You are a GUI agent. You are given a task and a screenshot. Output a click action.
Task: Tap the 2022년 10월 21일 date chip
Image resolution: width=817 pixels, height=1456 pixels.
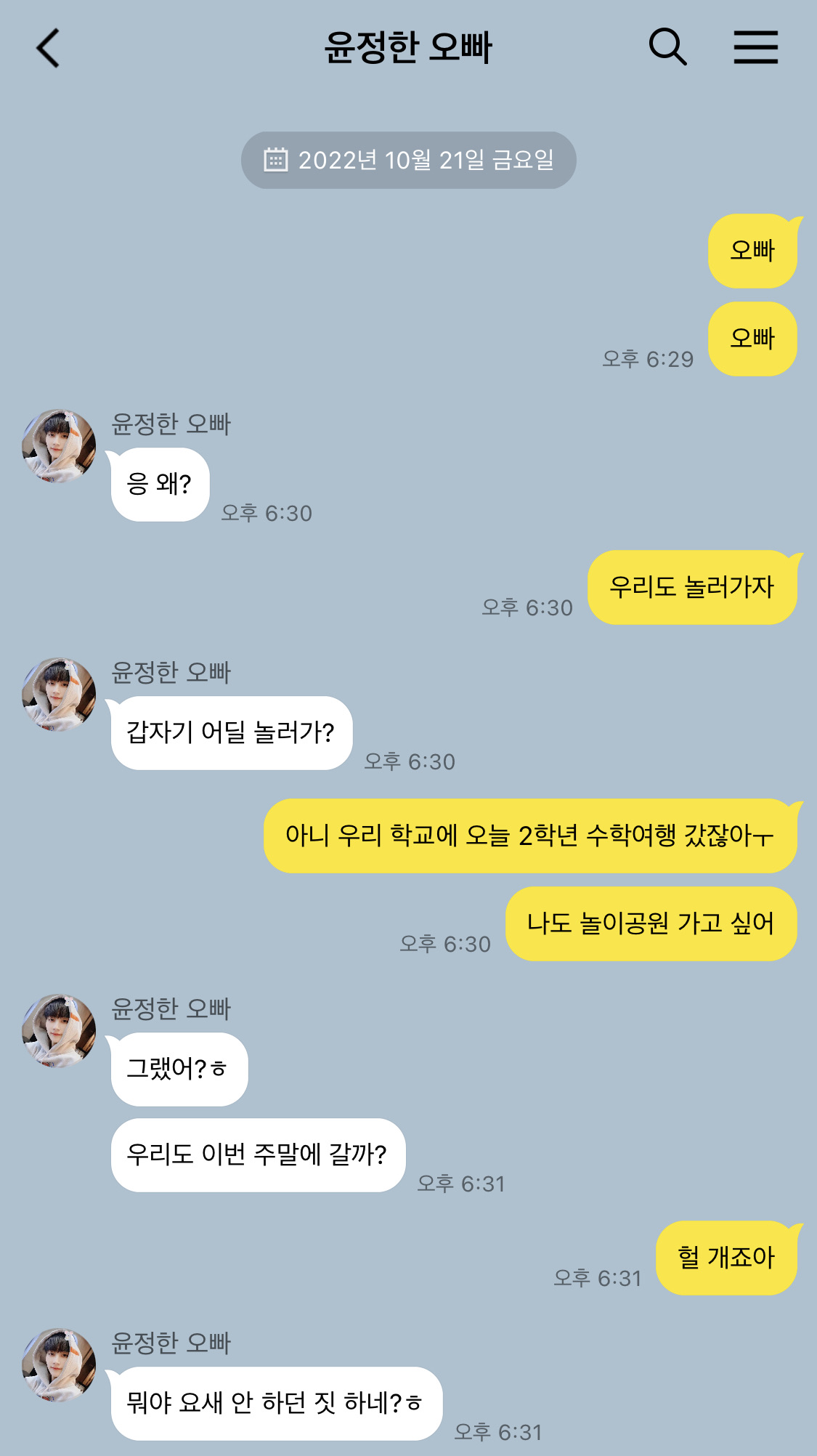(408, 160)
